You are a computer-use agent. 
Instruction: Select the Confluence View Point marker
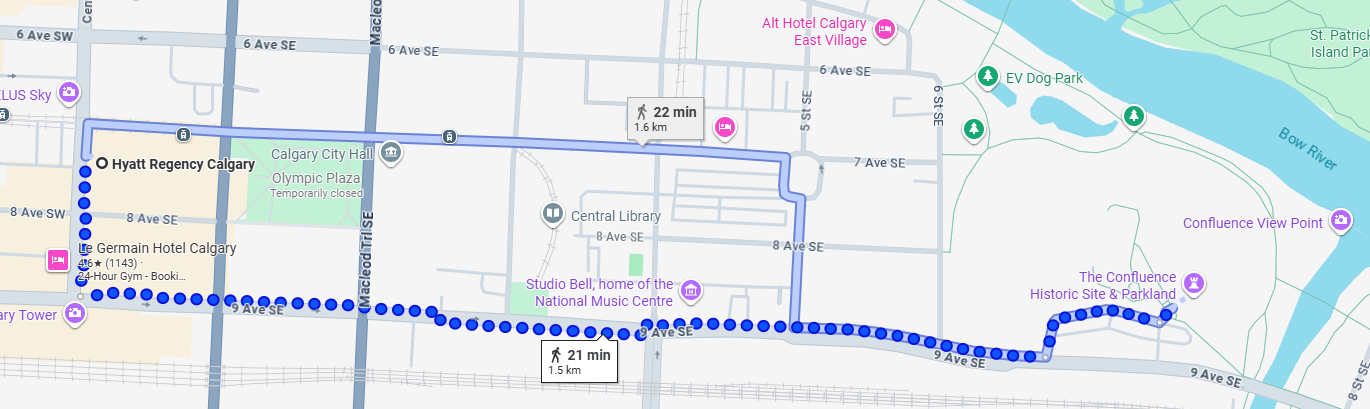click(1341, 222)
